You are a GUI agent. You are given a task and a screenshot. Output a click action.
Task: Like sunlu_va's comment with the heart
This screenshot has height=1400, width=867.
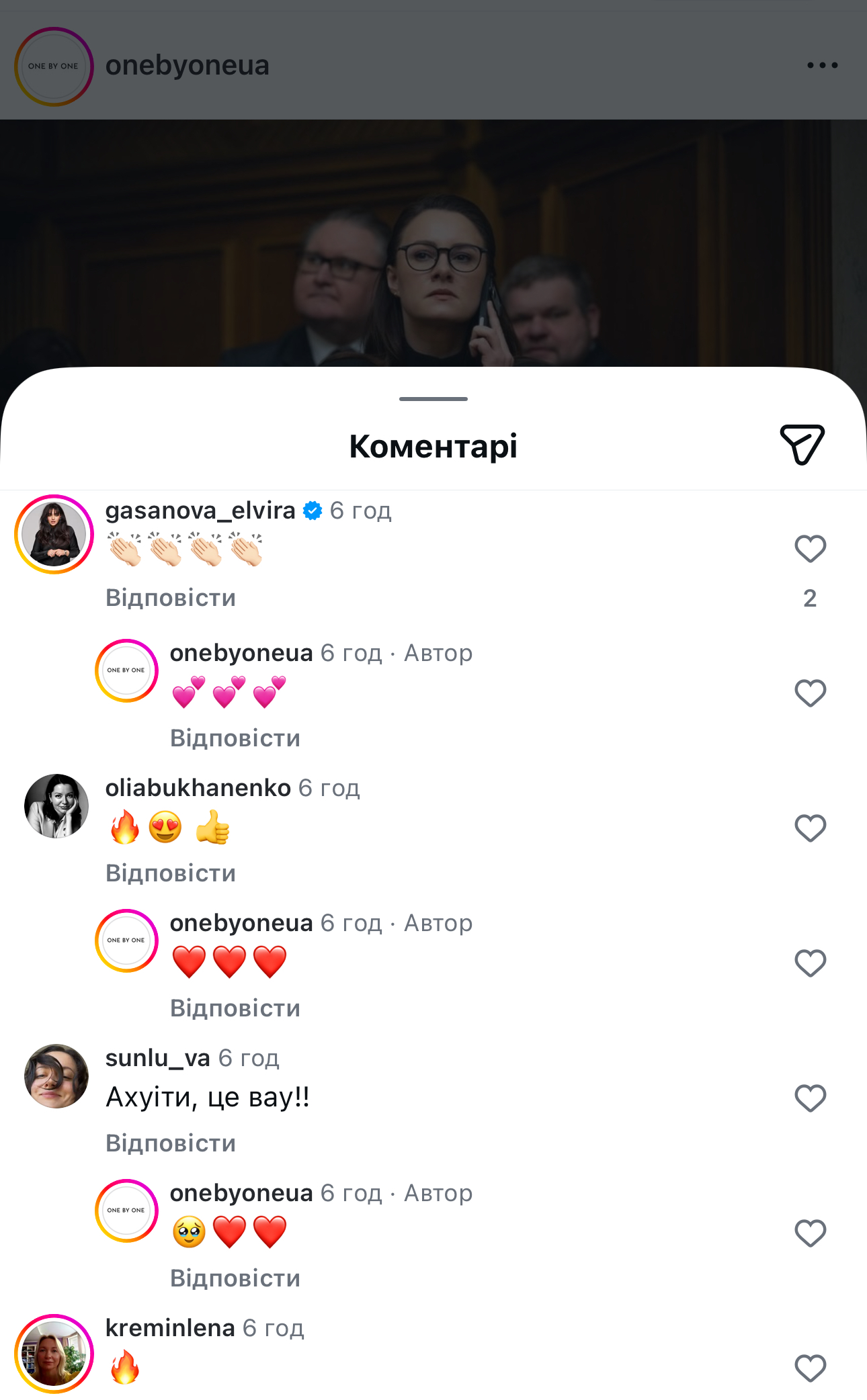pyautogui.click(x=810, y=1097)
